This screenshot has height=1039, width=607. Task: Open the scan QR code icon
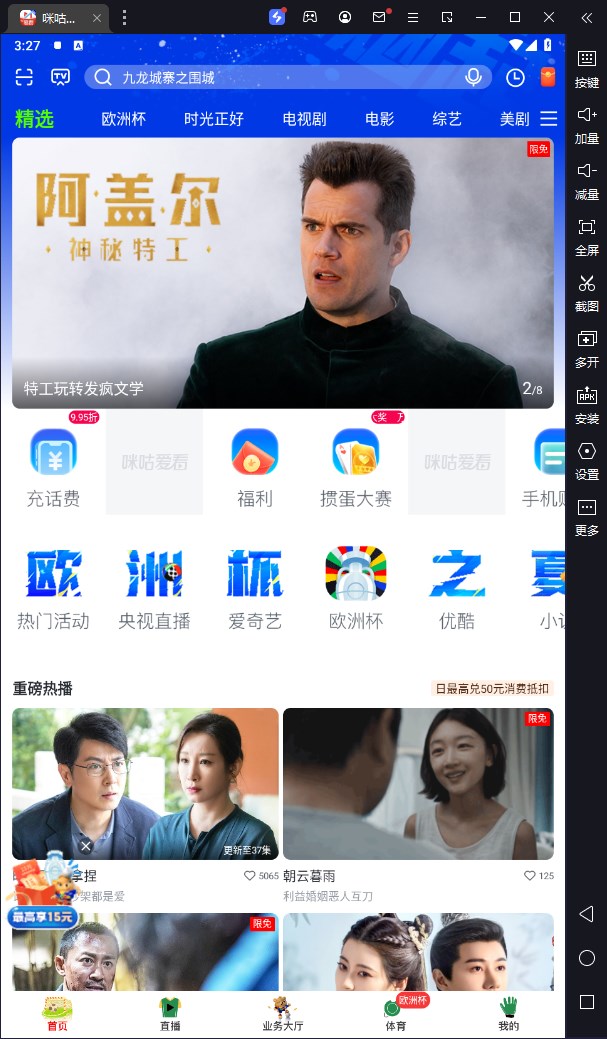click(24, 78)
